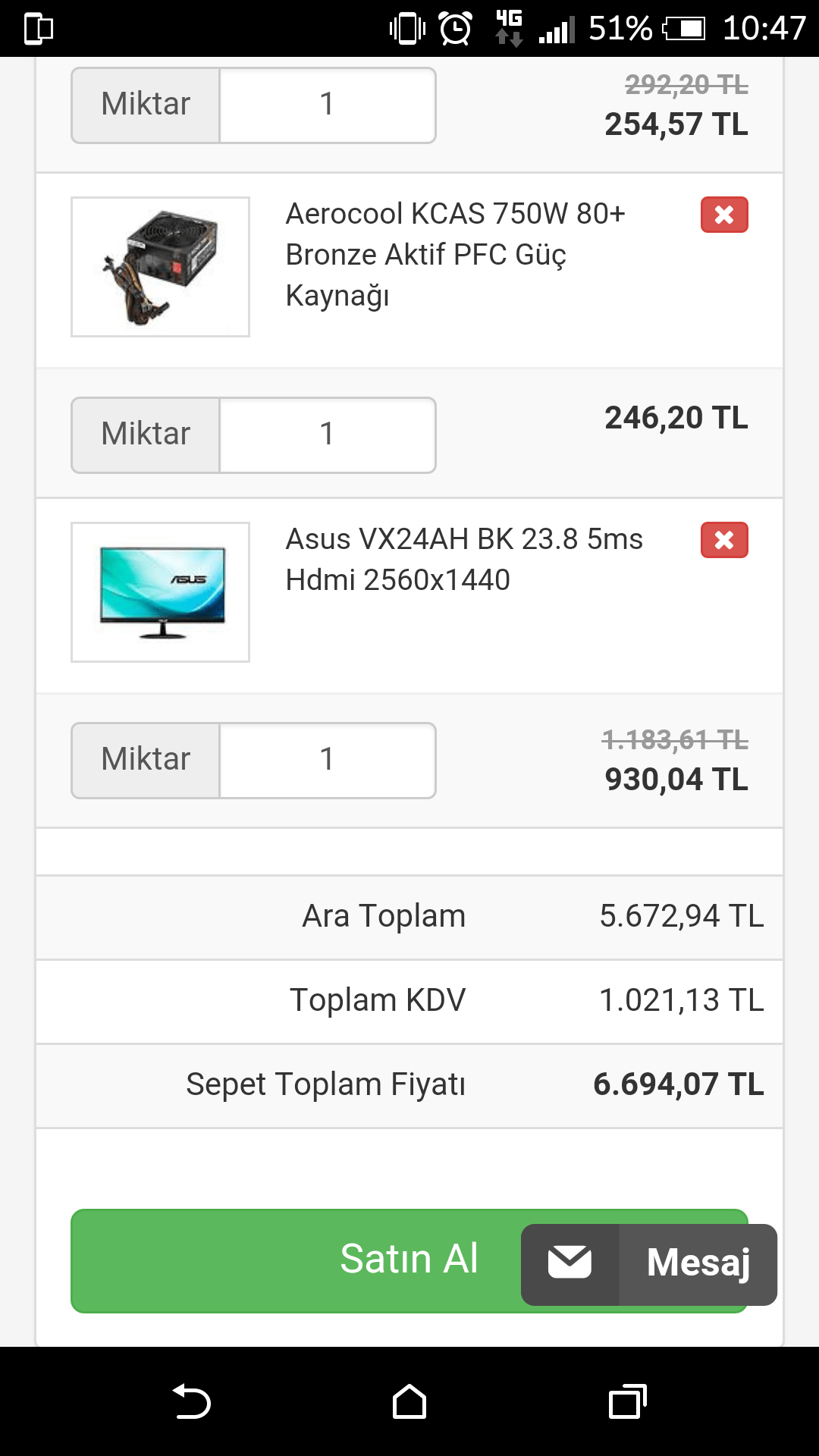Open Asus VX24AH monitor product image

[x=160, y=592]
